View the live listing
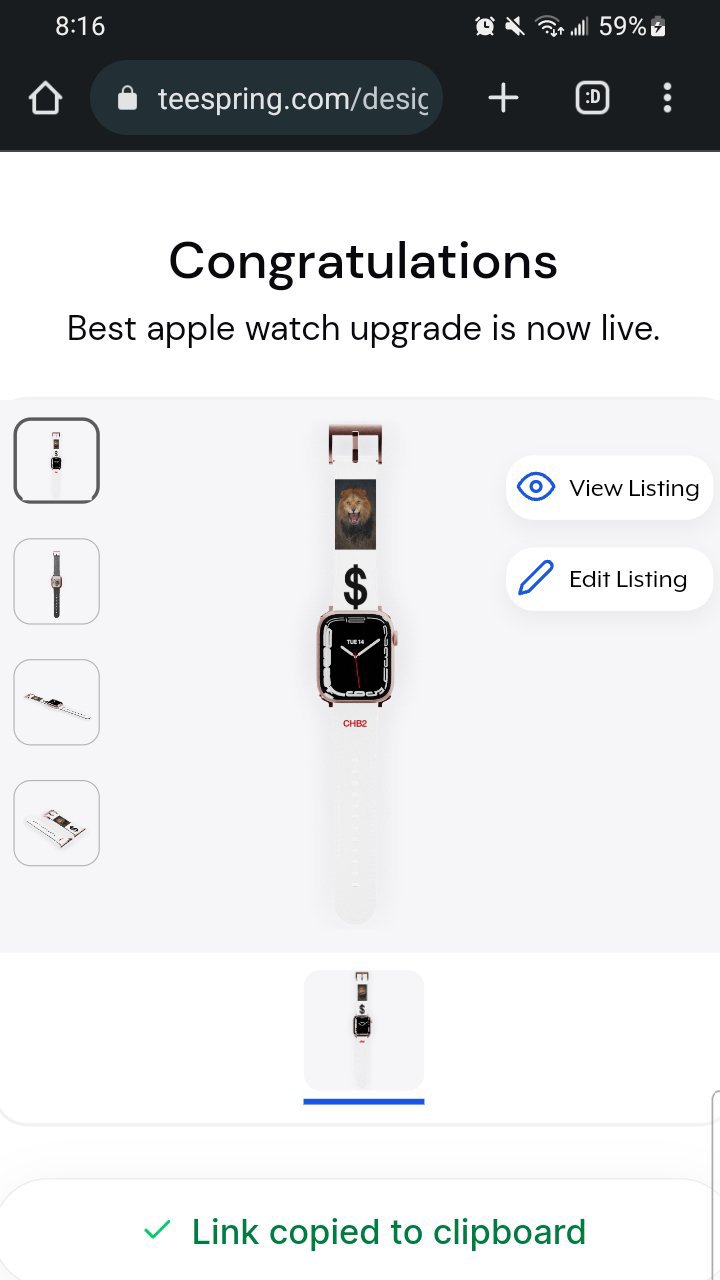 tap(609, 488)
